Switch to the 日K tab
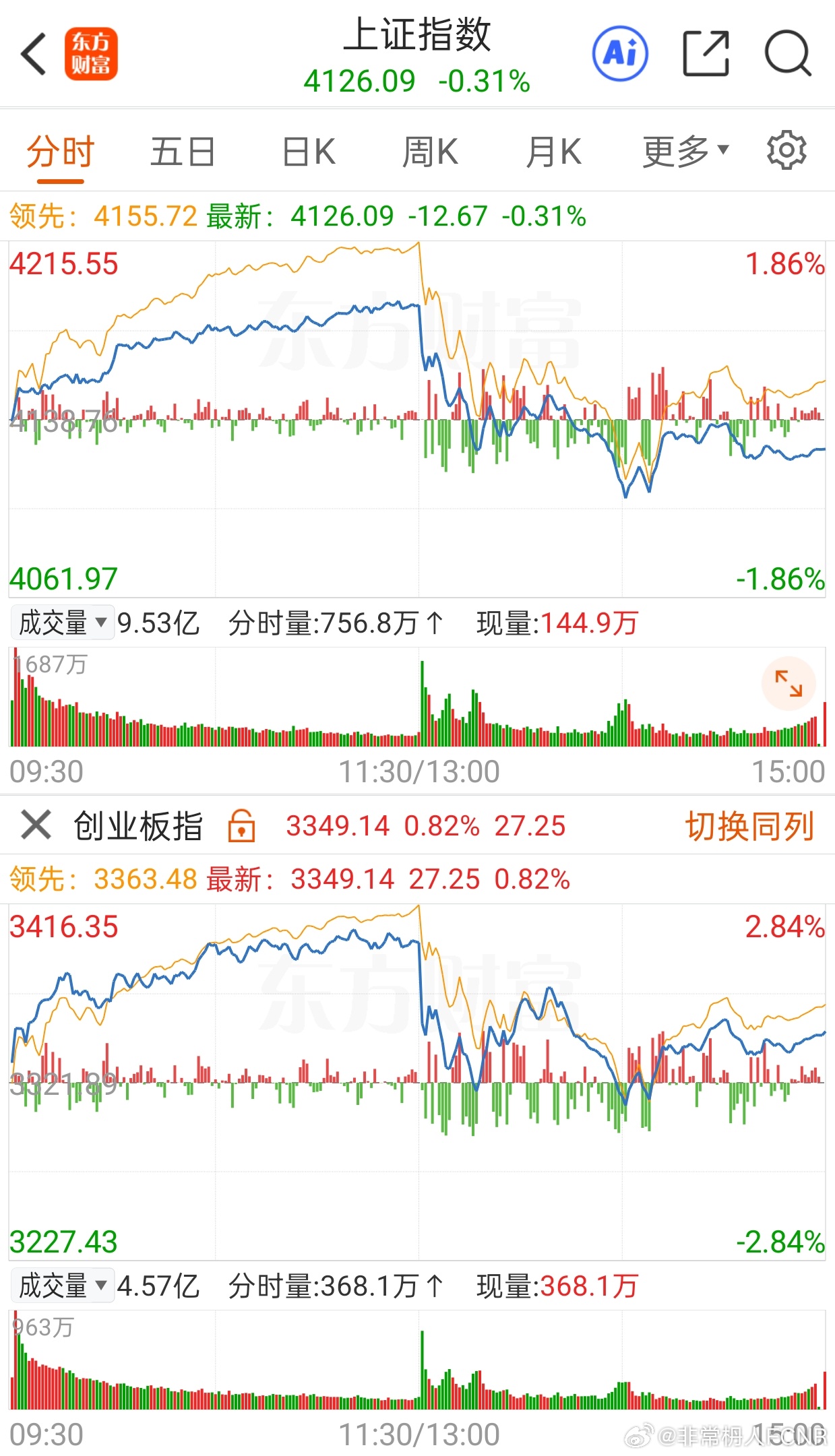 tap(309, 152)
